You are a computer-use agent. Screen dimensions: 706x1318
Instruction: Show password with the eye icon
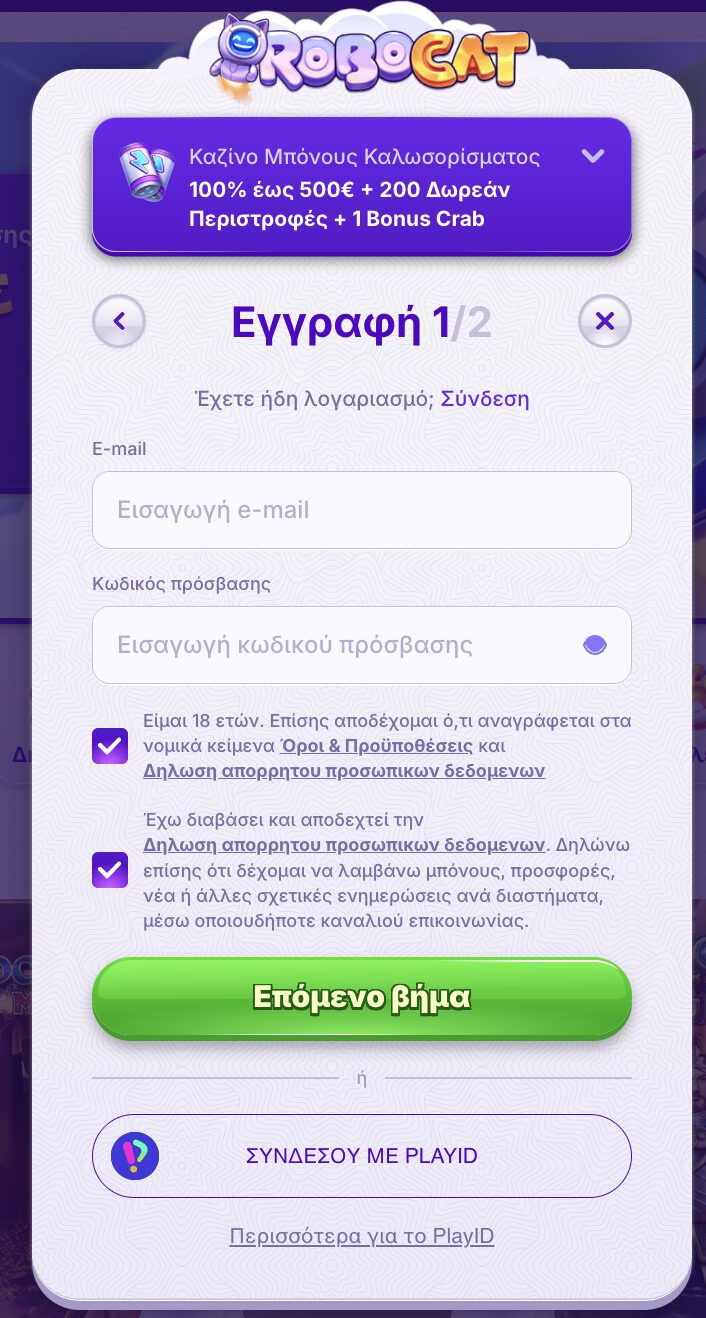(595, 645)
